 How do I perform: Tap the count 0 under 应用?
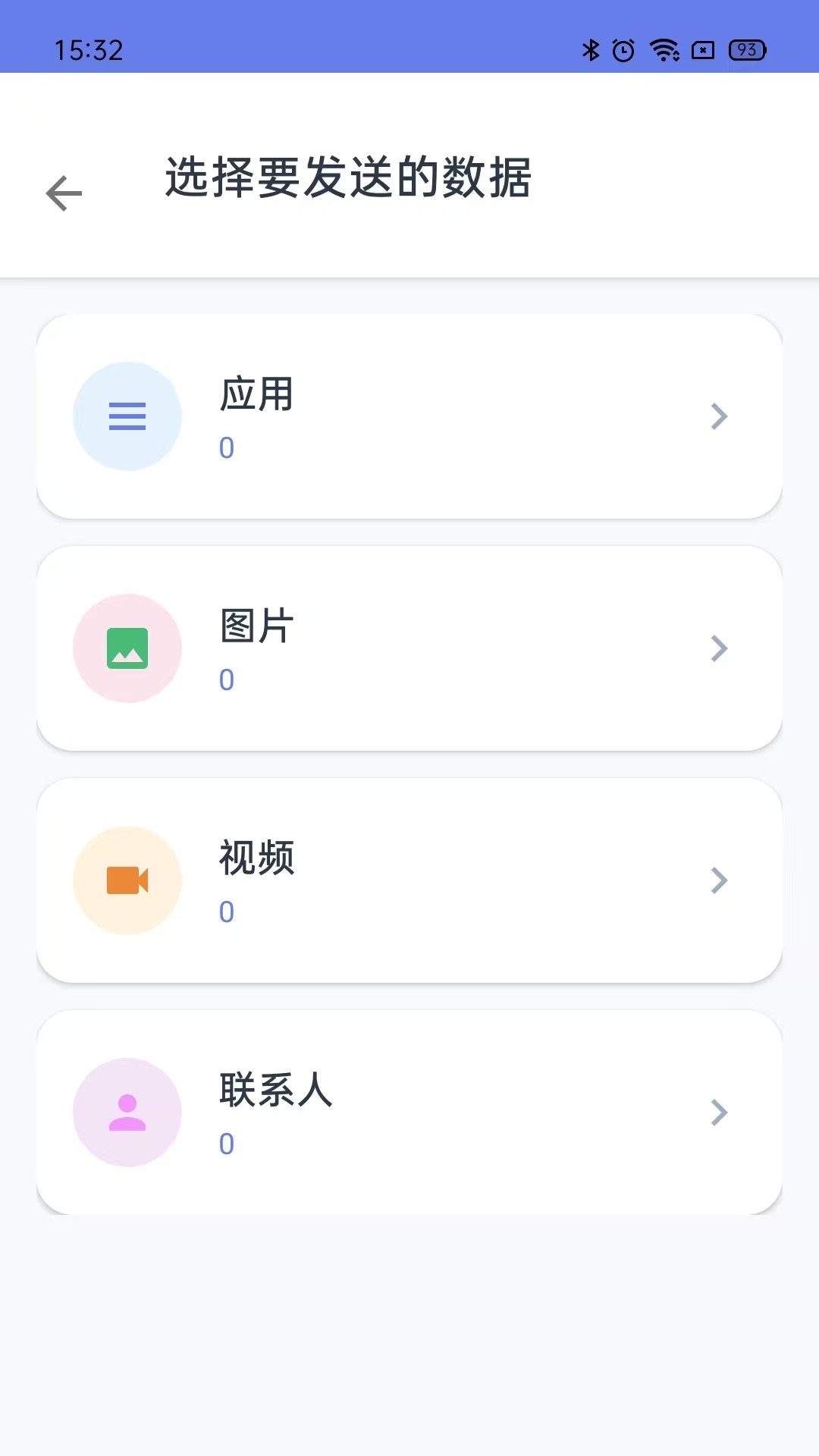(x=225, y=447)
